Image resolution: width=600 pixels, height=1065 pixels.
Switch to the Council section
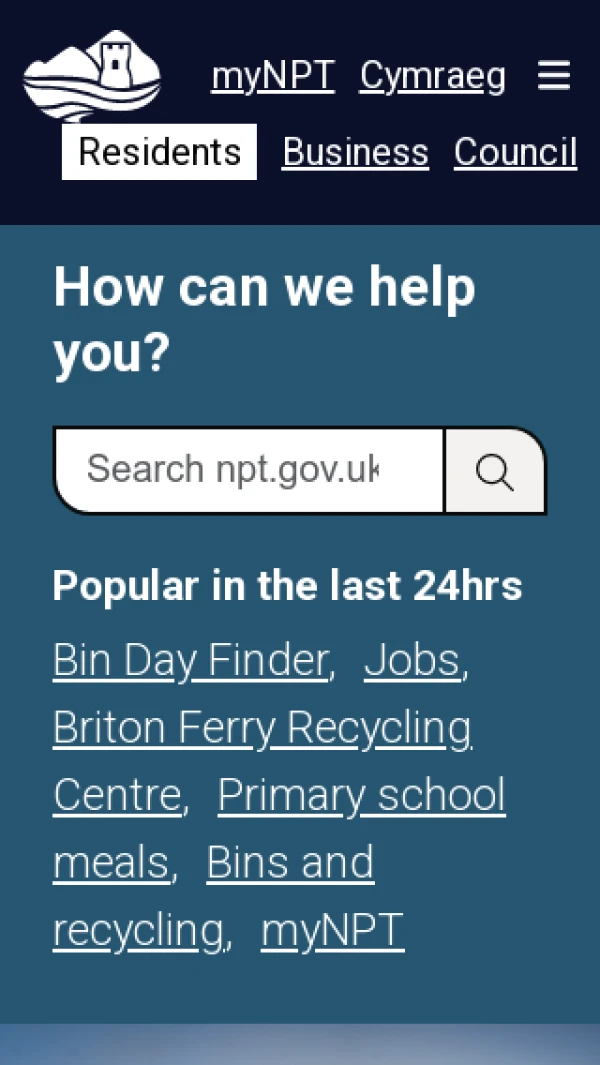(x=515, y=152)
